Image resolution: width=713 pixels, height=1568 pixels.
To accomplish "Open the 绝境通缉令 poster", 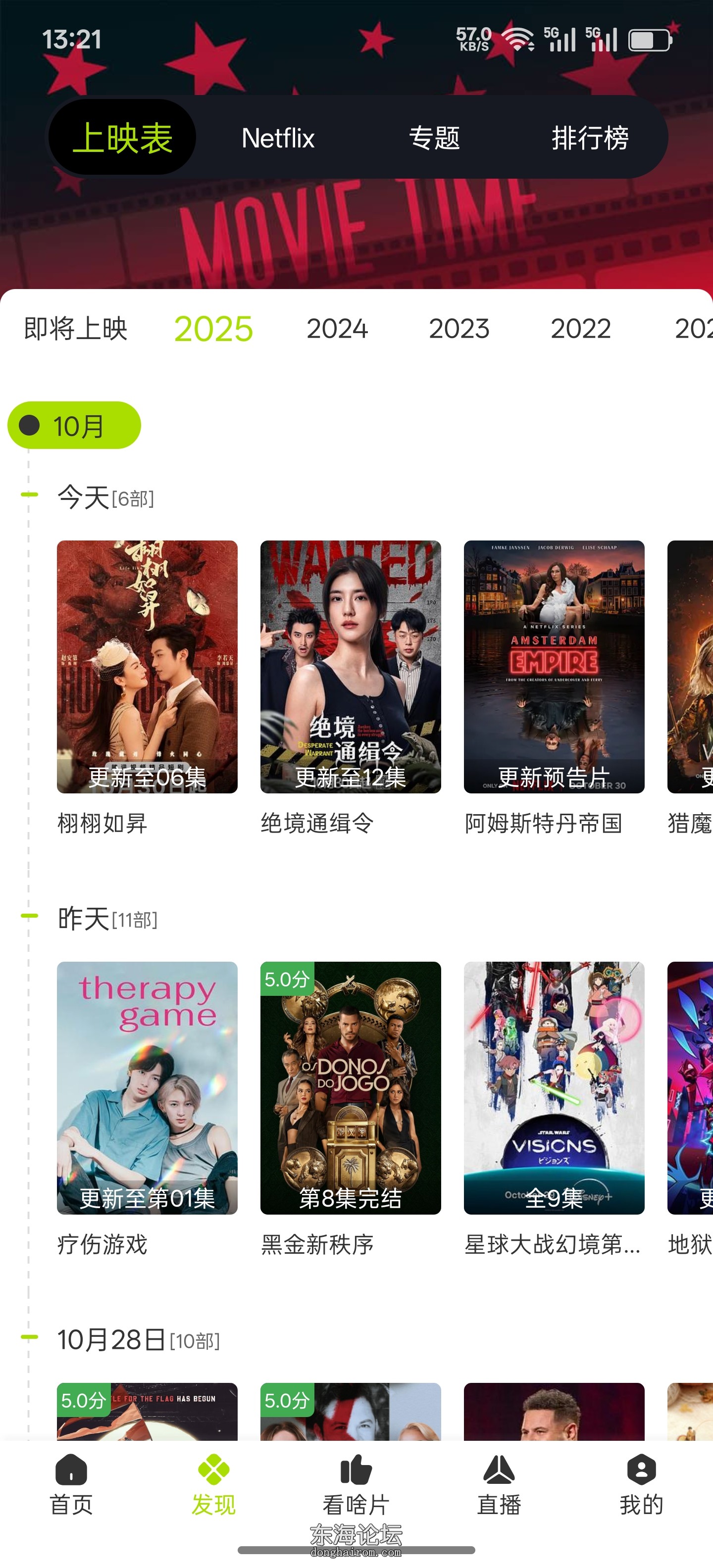I will tap(350, 667).
